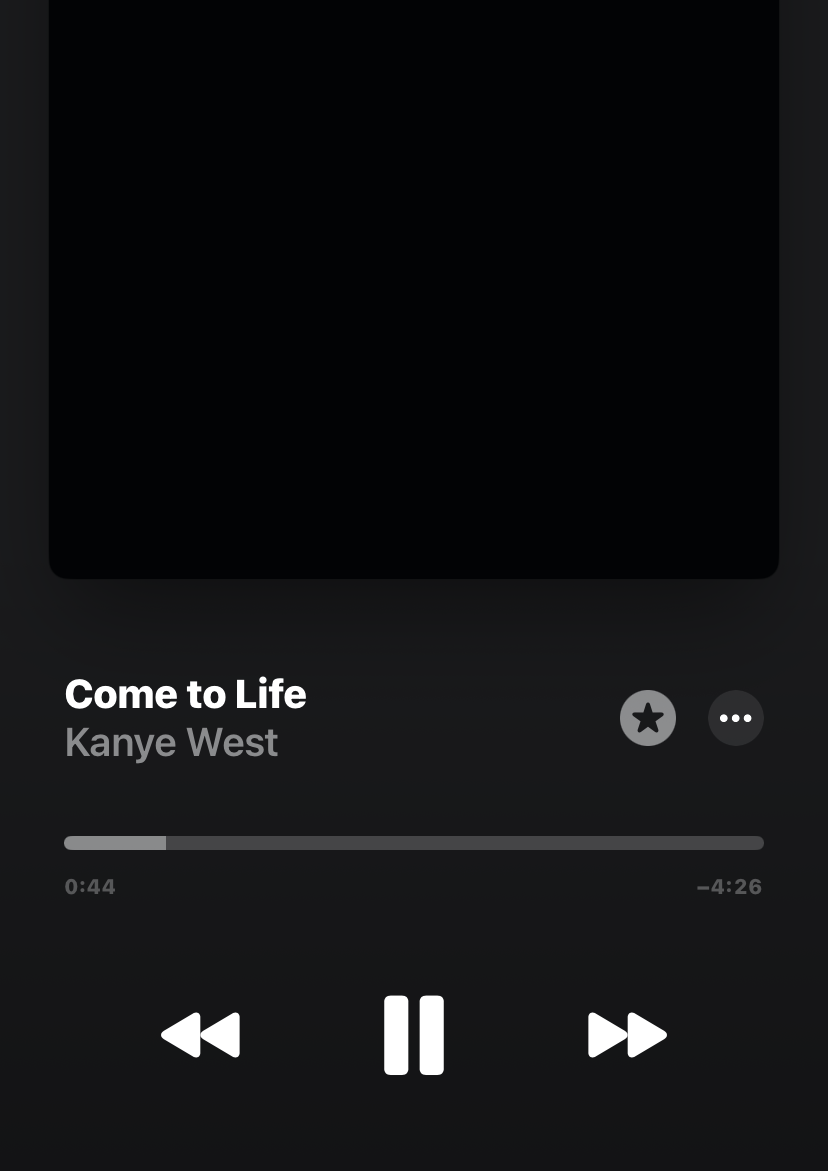Pause the current song
Viewport: 828px width, 1171px height.
tap(414, 1035)
